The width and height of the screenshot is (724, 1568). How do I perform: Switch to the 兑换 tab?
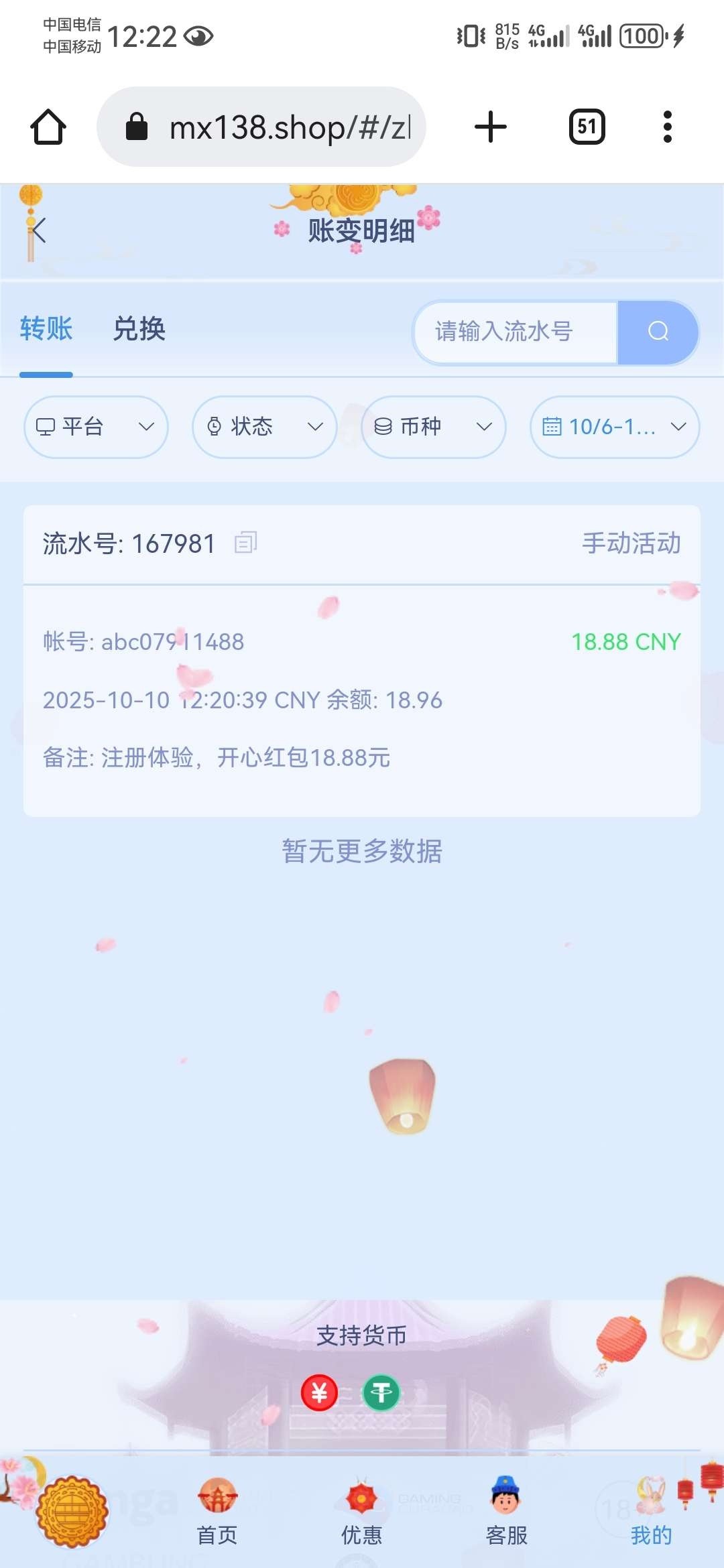pos(139,330)
